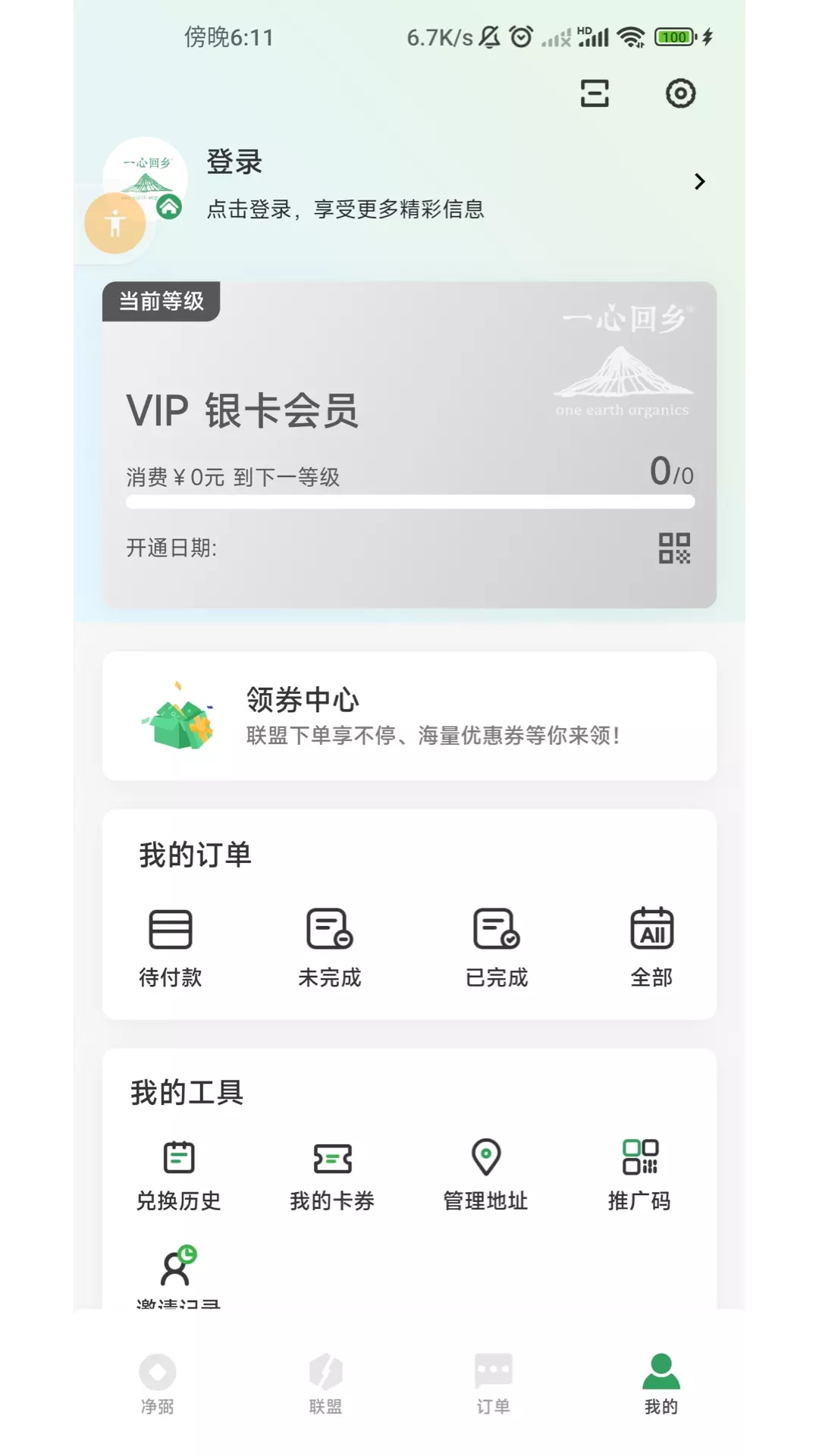Switch to the 净弼 tab
The width and height of the screenshot is (819, 1456).
tap(158, 1384)
